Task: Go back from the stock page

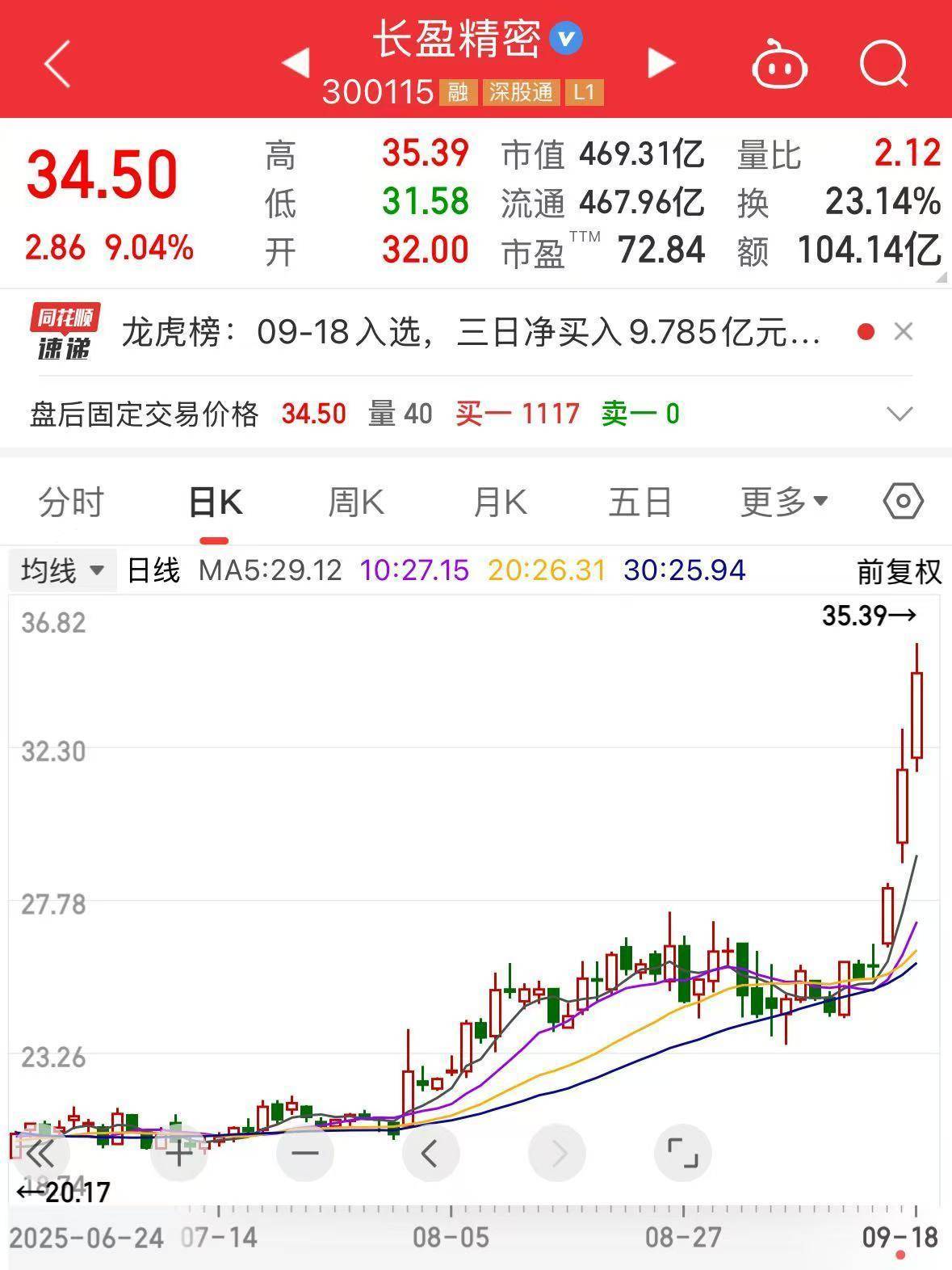Action: point(57,65)
